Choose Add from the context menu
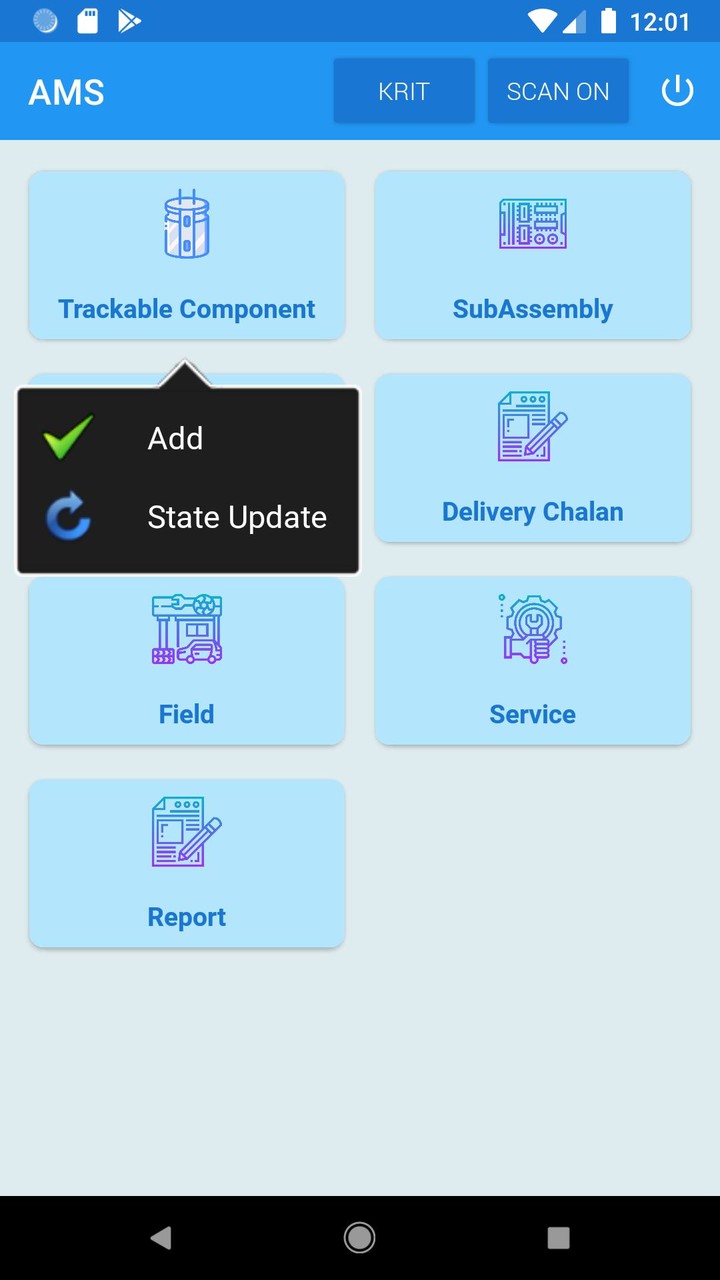This screenshot has height=1280, width=720. [175, 437]
